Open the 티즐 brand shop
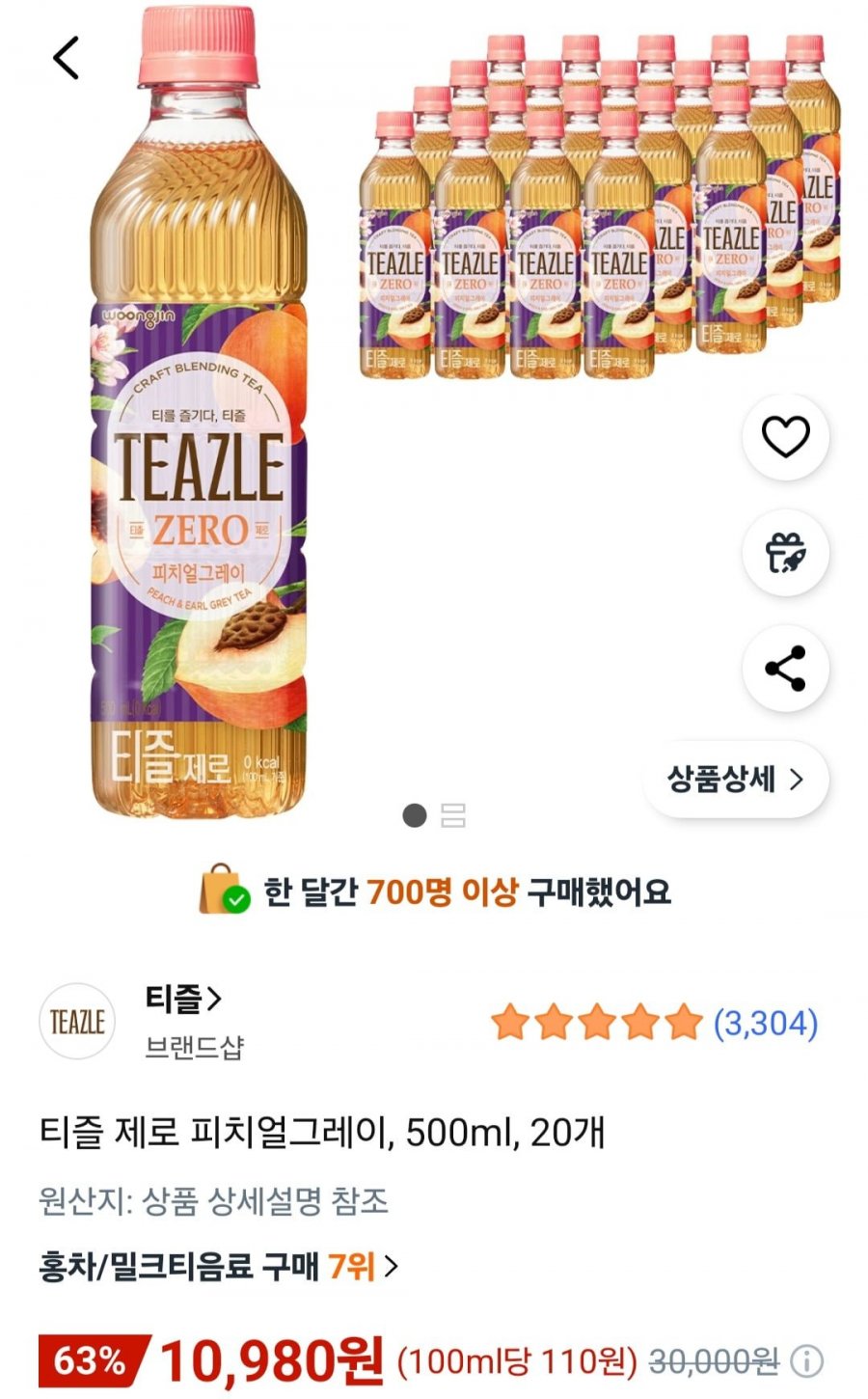Screen dimensions: 868x1399 coord(183,1000)
